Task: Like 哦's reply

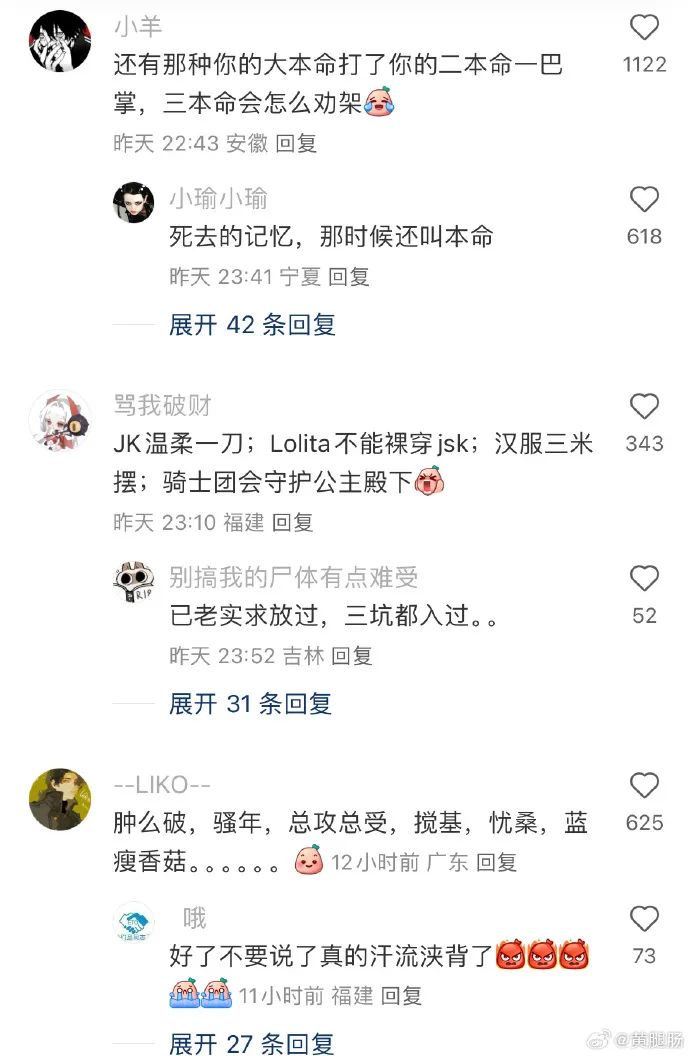Action: (x=644, y=919)
